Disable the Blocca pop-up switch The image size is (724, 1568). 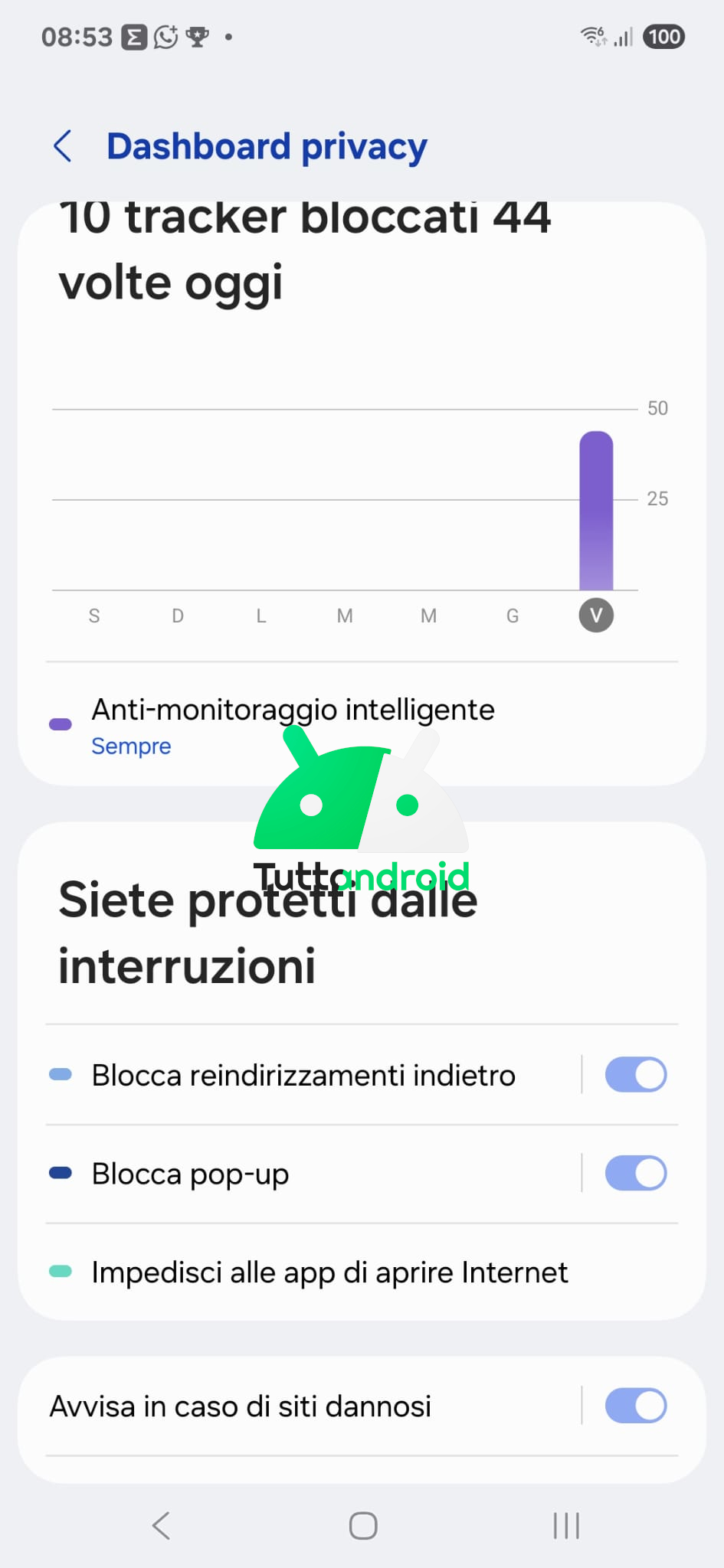tap(635, 1174)
